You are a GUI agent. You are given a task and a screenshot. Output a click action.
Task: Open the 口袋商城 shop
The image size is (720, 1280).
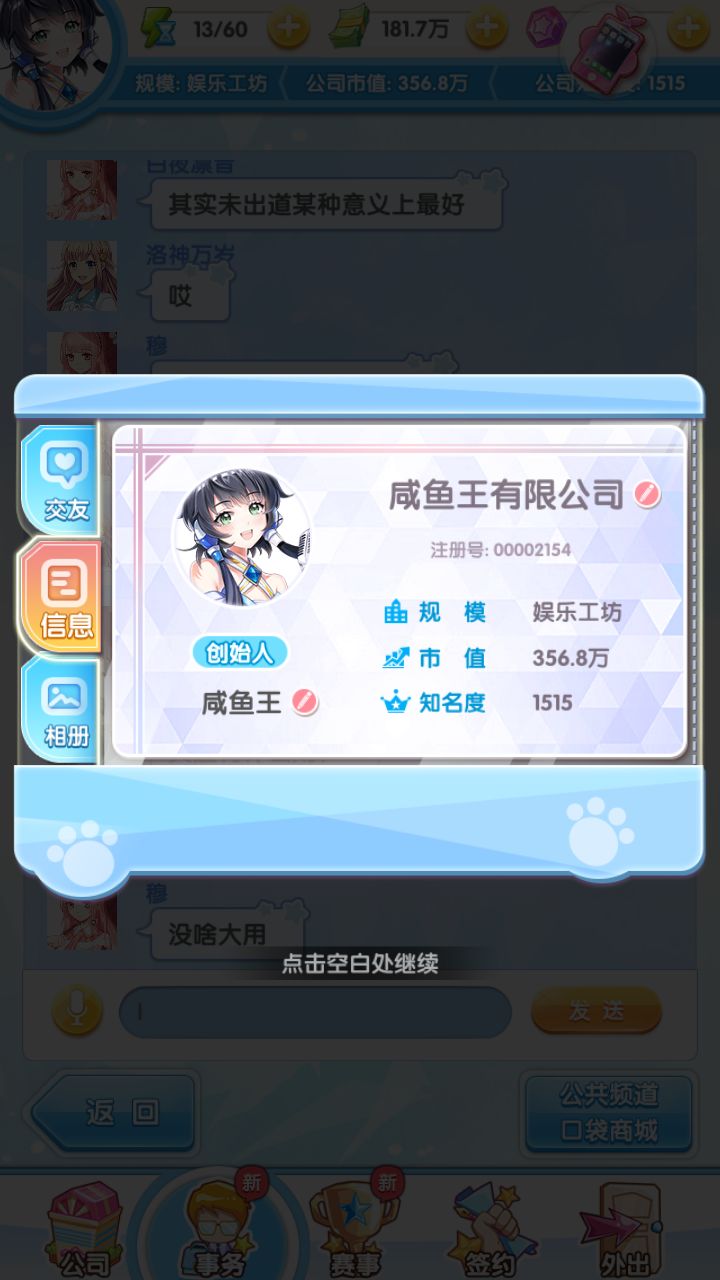608,1132
